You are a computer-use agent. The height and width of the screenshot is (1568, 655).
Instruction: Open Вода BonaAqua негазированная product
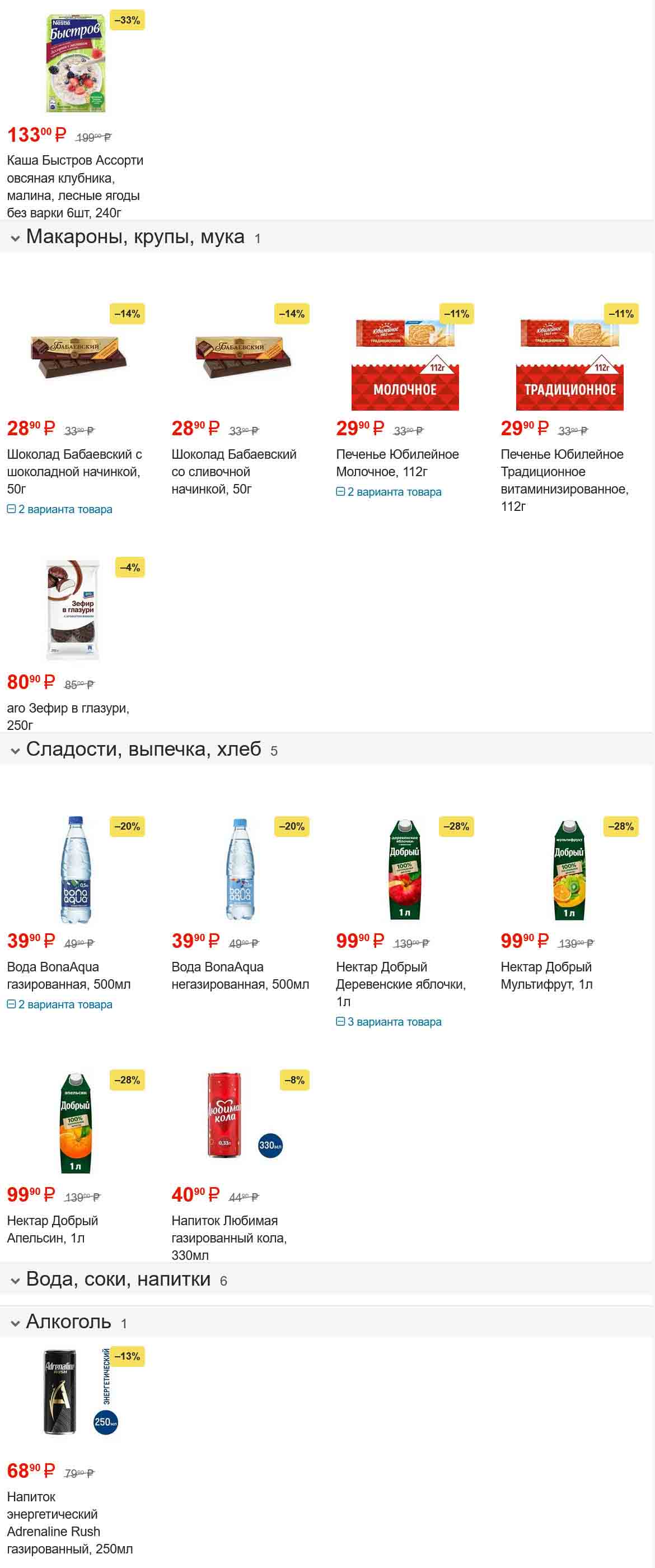click(x=240, y=975)
